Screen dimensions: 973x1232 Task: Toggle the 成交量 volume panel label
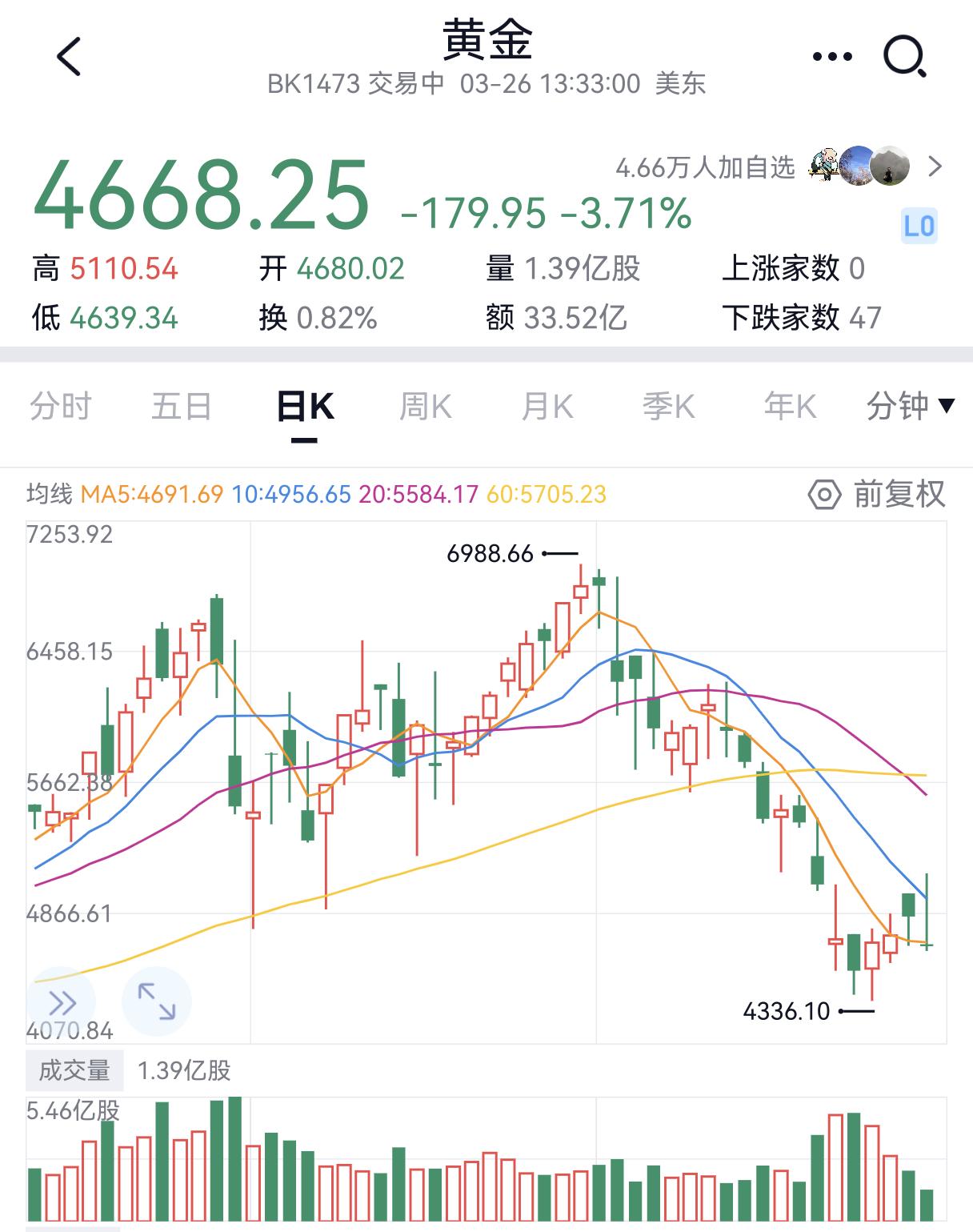(72, 1069)
